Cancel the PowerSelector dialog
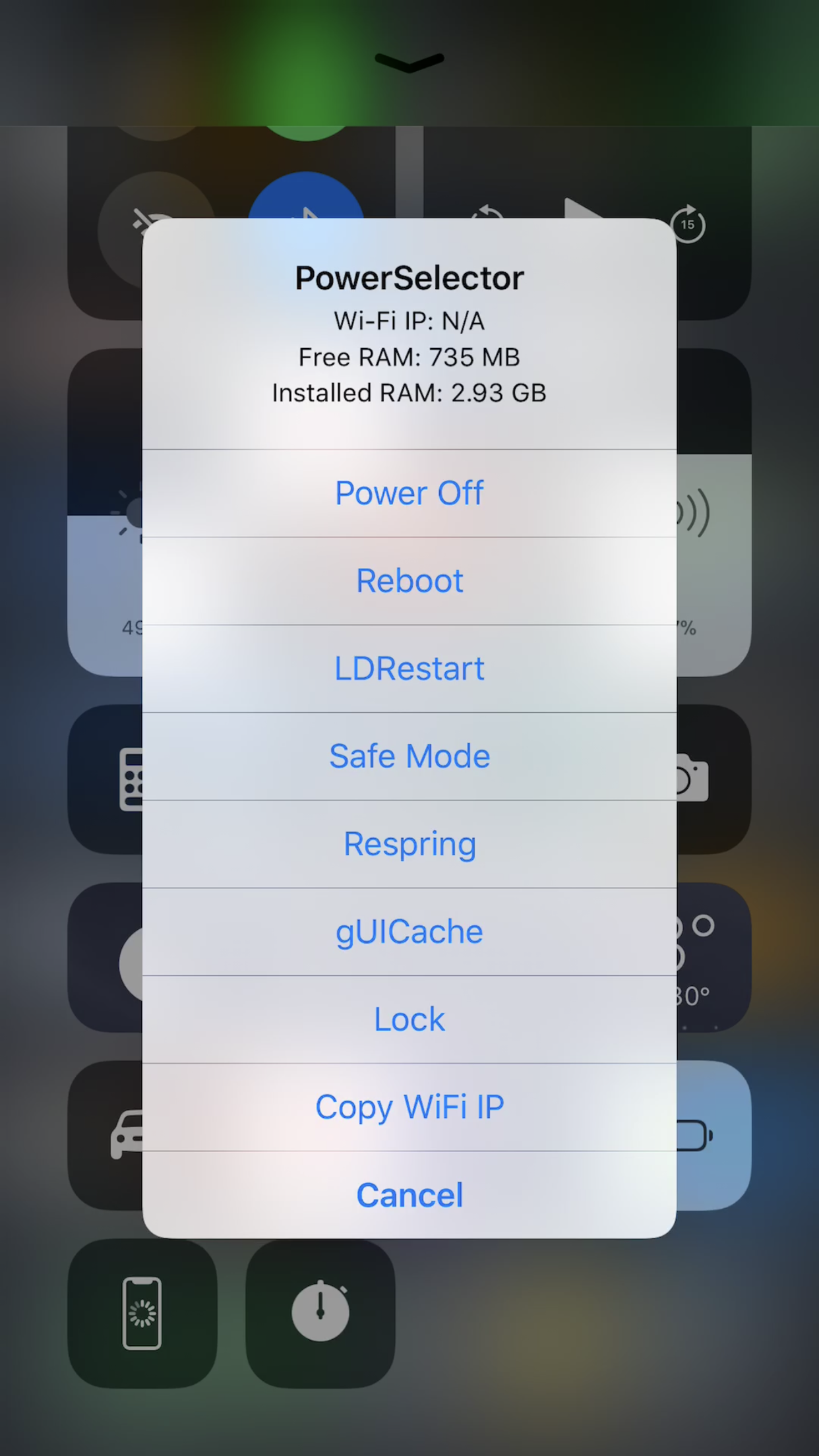819x1456 pixels. click(409, 1195)
